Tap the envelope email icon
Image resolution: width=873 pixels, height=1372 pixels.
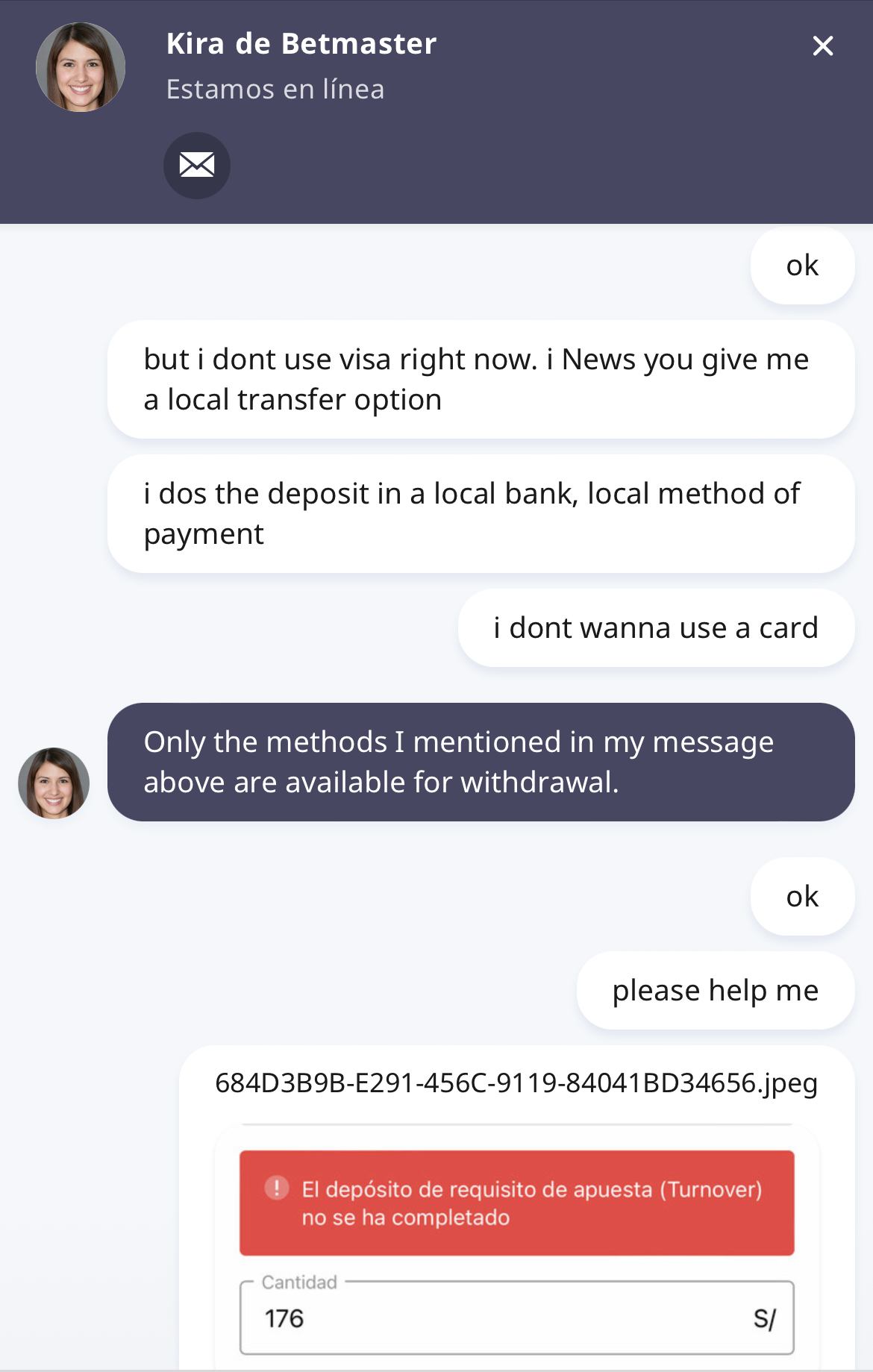(x=197, y=165)
